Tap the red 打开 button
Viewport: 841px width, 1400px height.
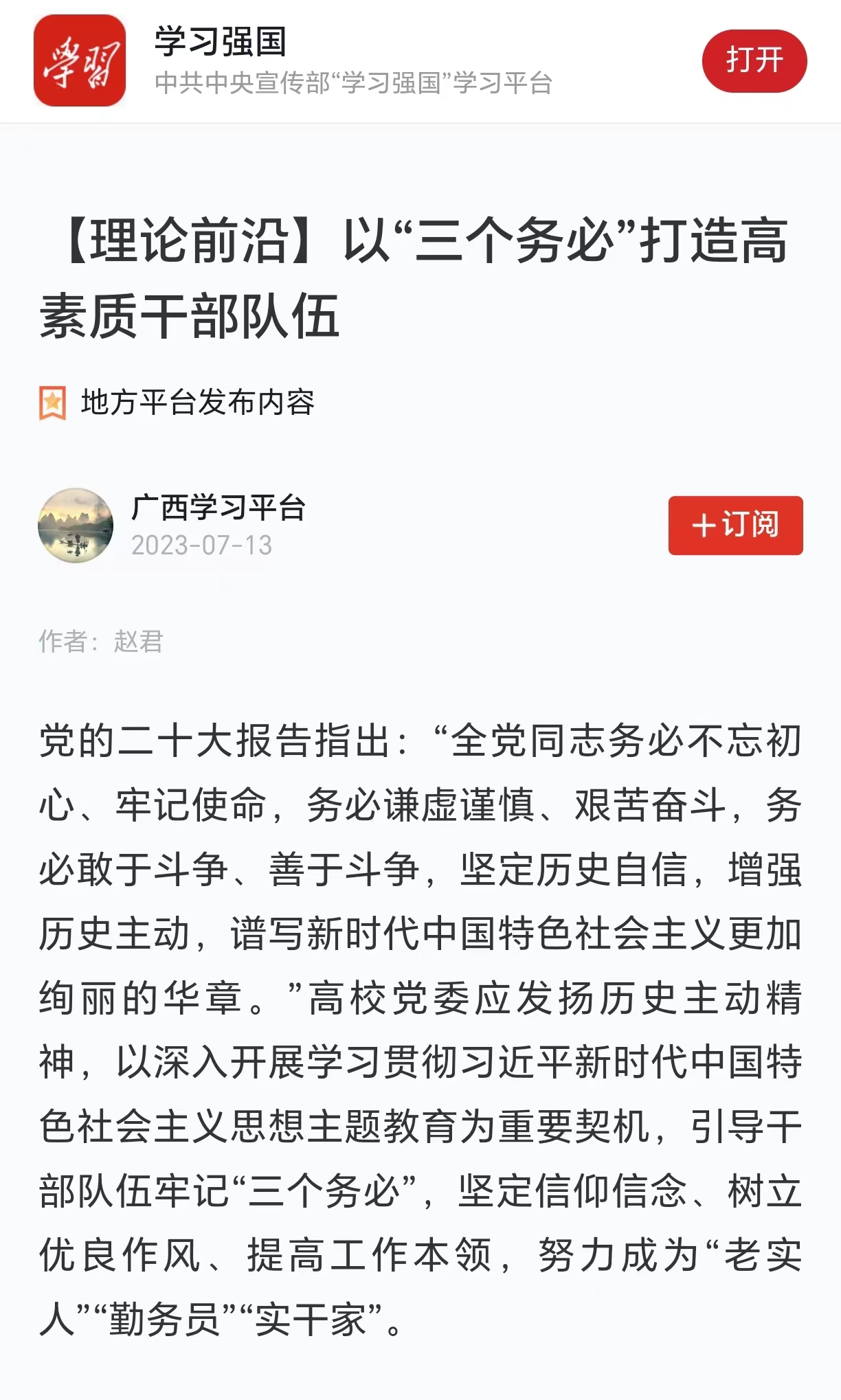coord(754,60)
